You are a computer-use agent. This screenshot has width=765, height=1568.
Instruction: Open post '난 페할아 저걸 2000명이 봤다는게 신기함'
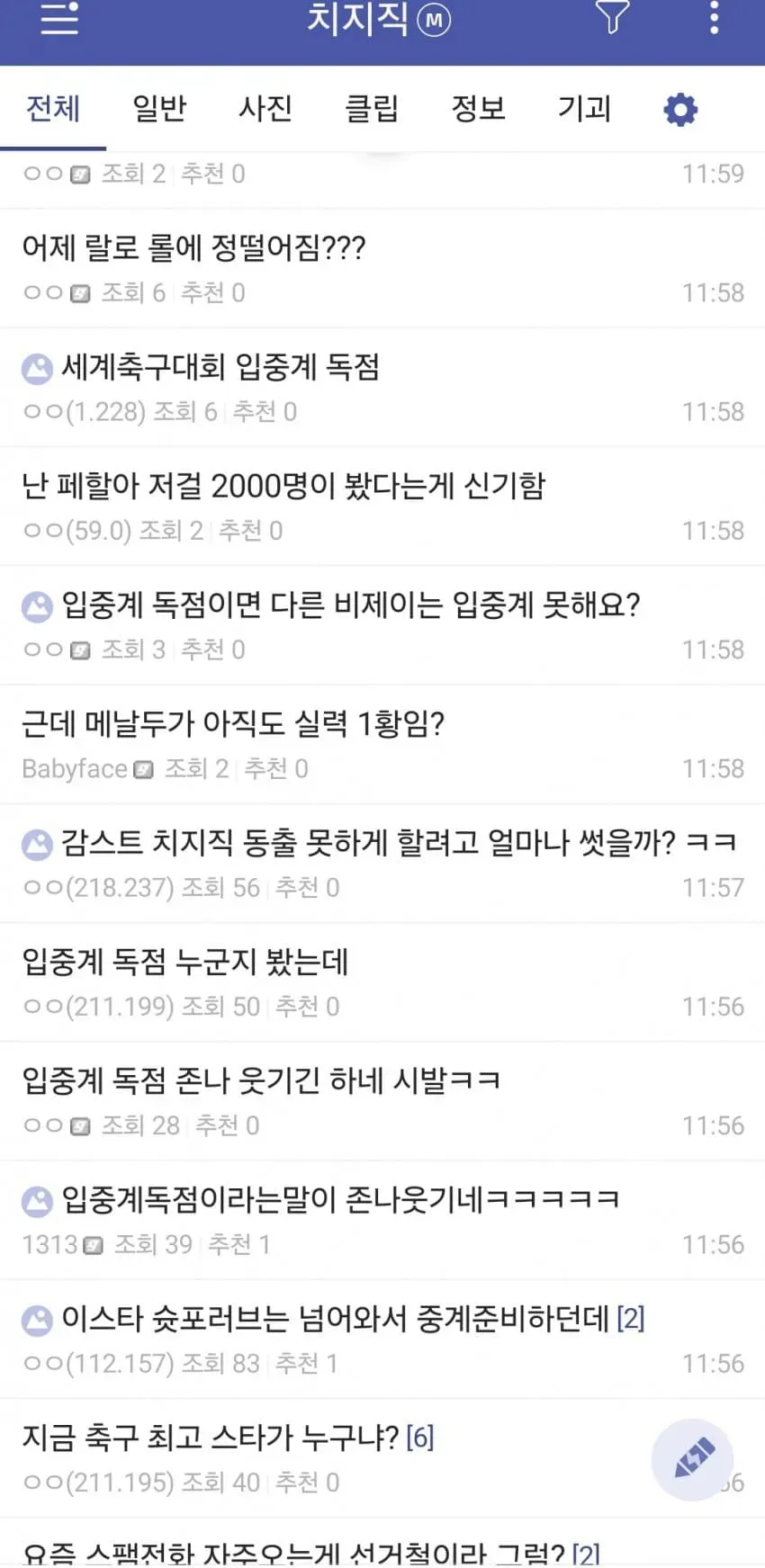[382, 506]
